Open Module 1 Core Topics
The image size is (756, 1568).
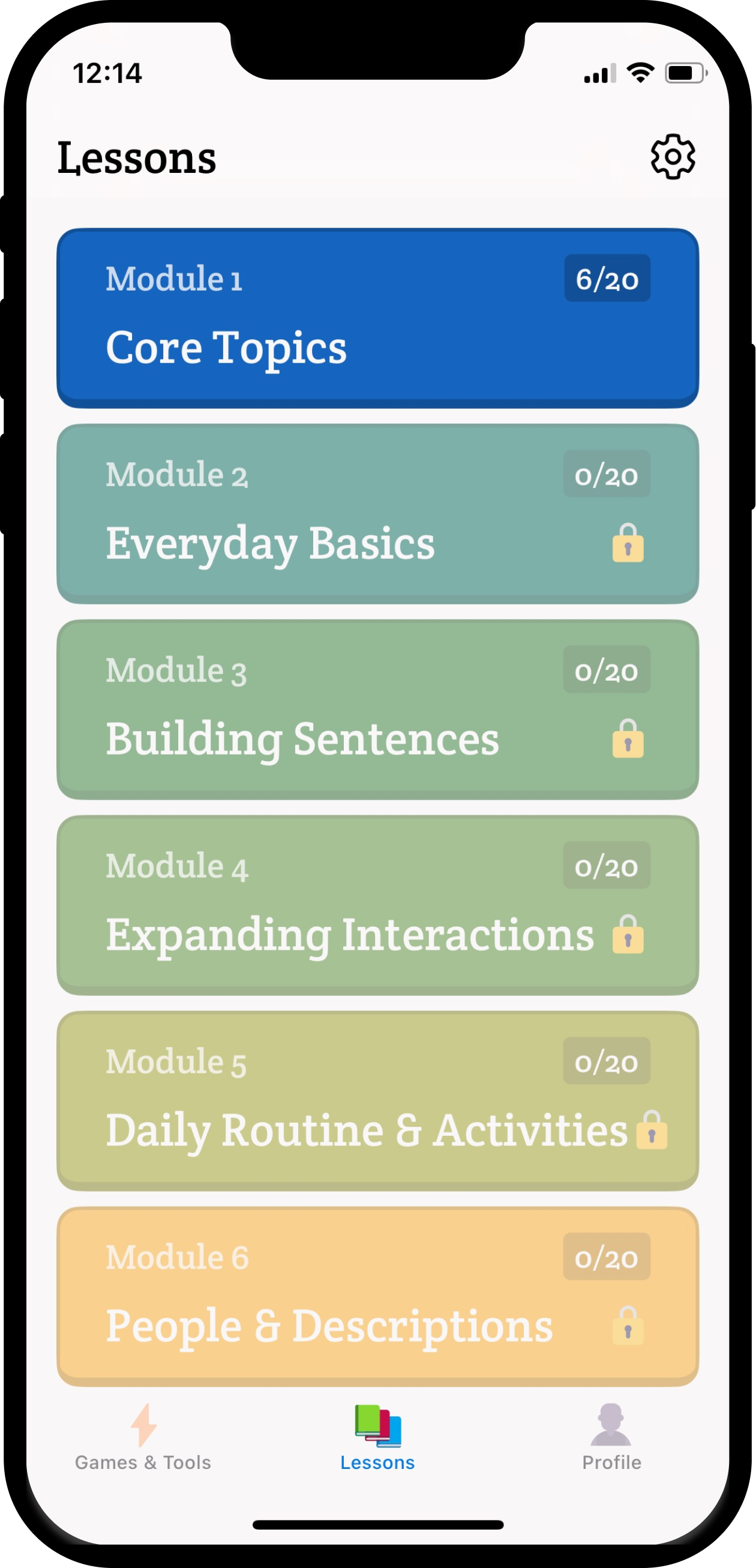point(377,318)
